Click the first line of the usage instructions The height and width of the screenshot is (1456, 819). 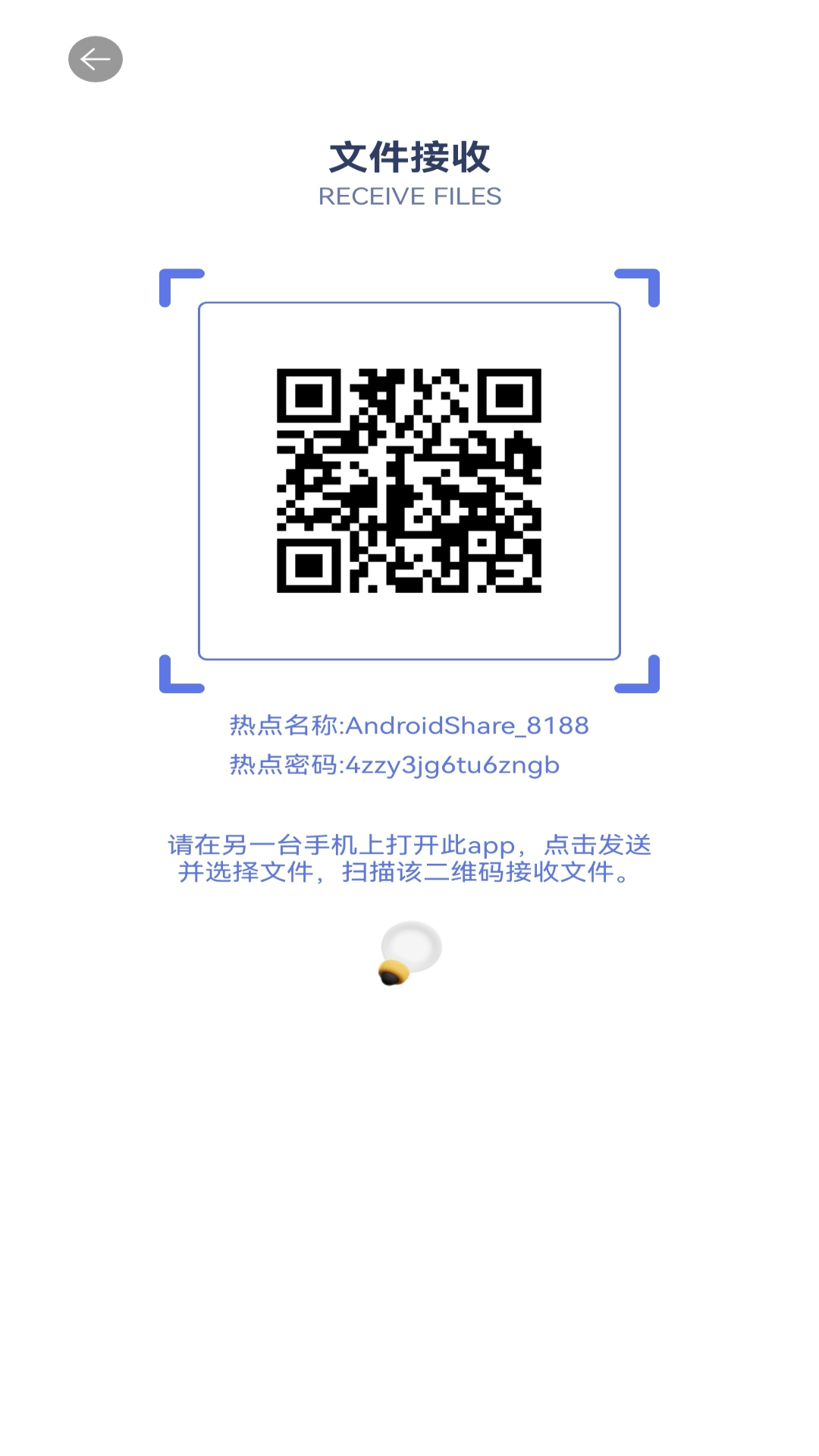click(x=409, y=847)
